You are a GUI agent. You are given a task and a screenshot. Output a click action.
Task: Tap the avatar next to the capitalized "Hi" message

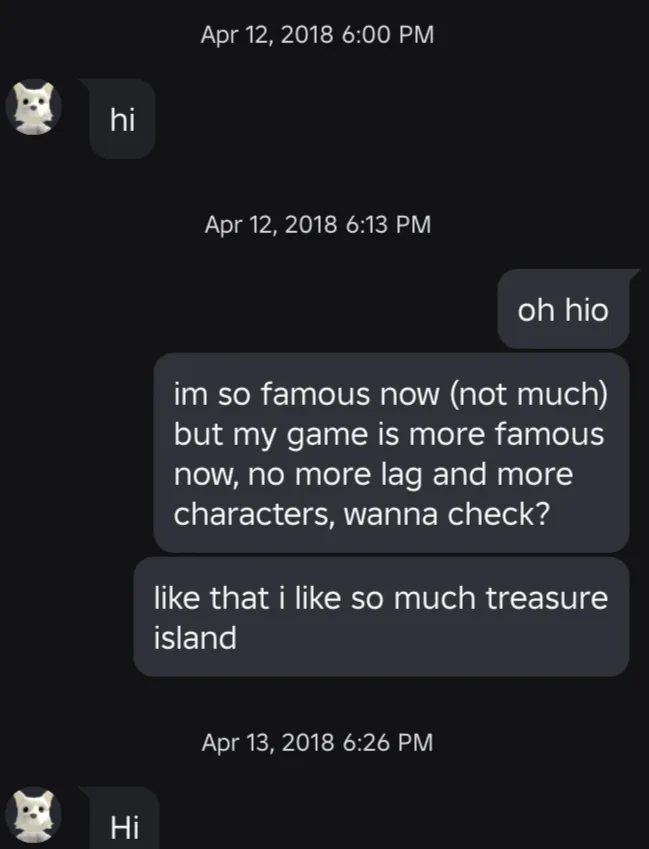(34, 814)
